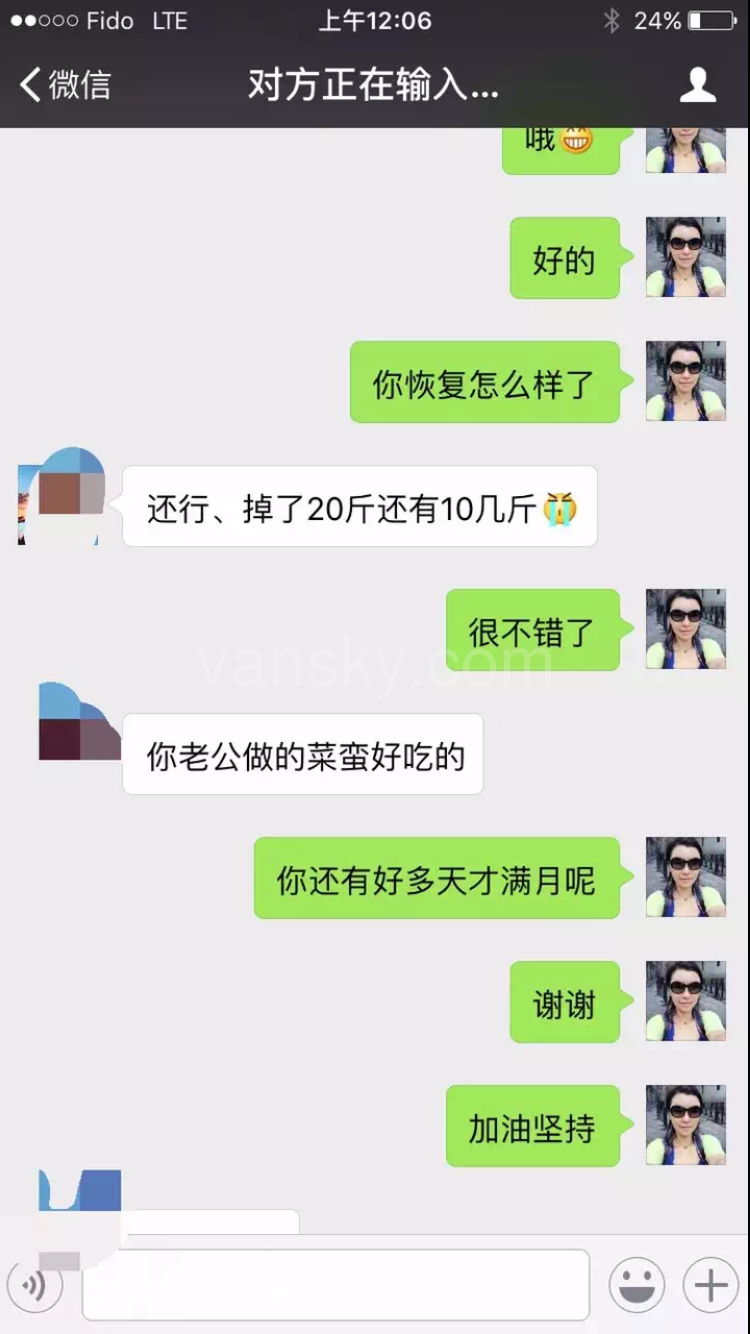
Task: Go back to the 微信 chat list
Action: 65,85
